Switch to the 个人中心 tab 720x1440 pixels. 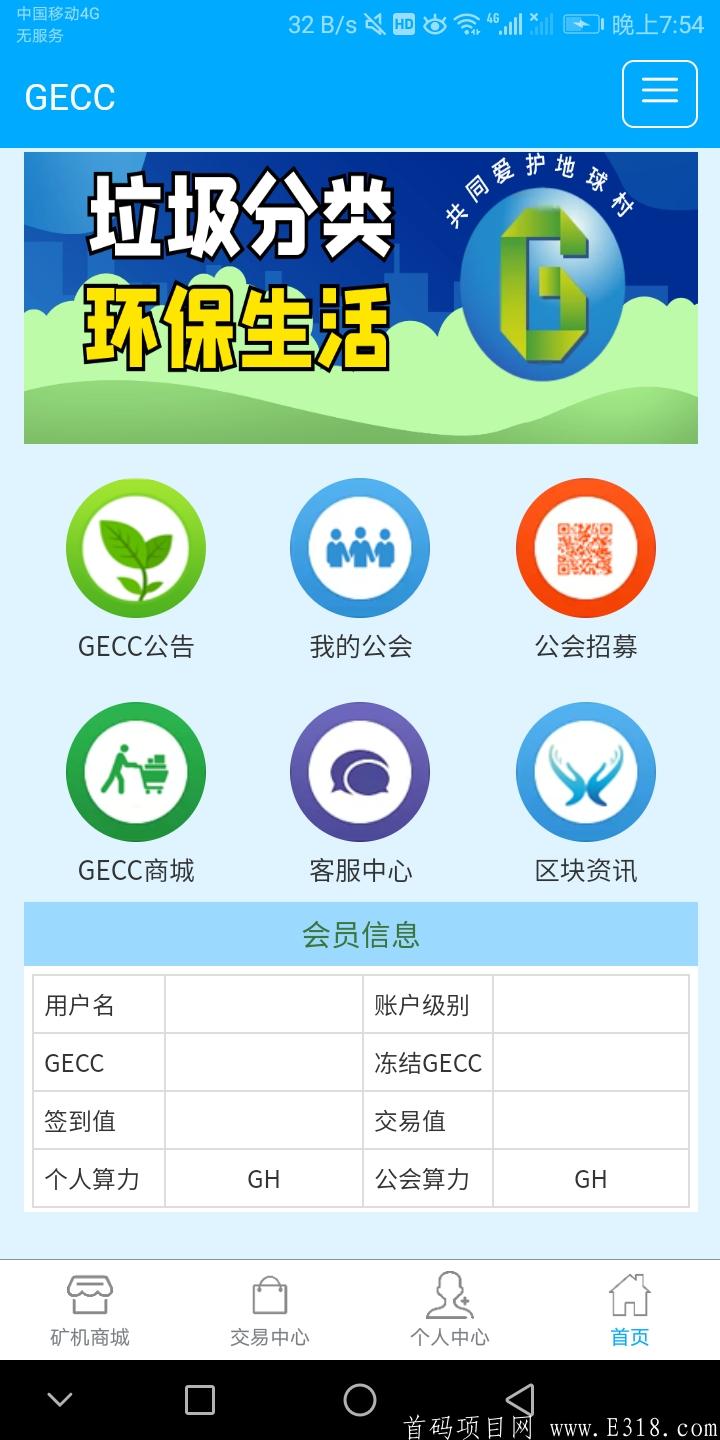click(x=450, y=1308)
